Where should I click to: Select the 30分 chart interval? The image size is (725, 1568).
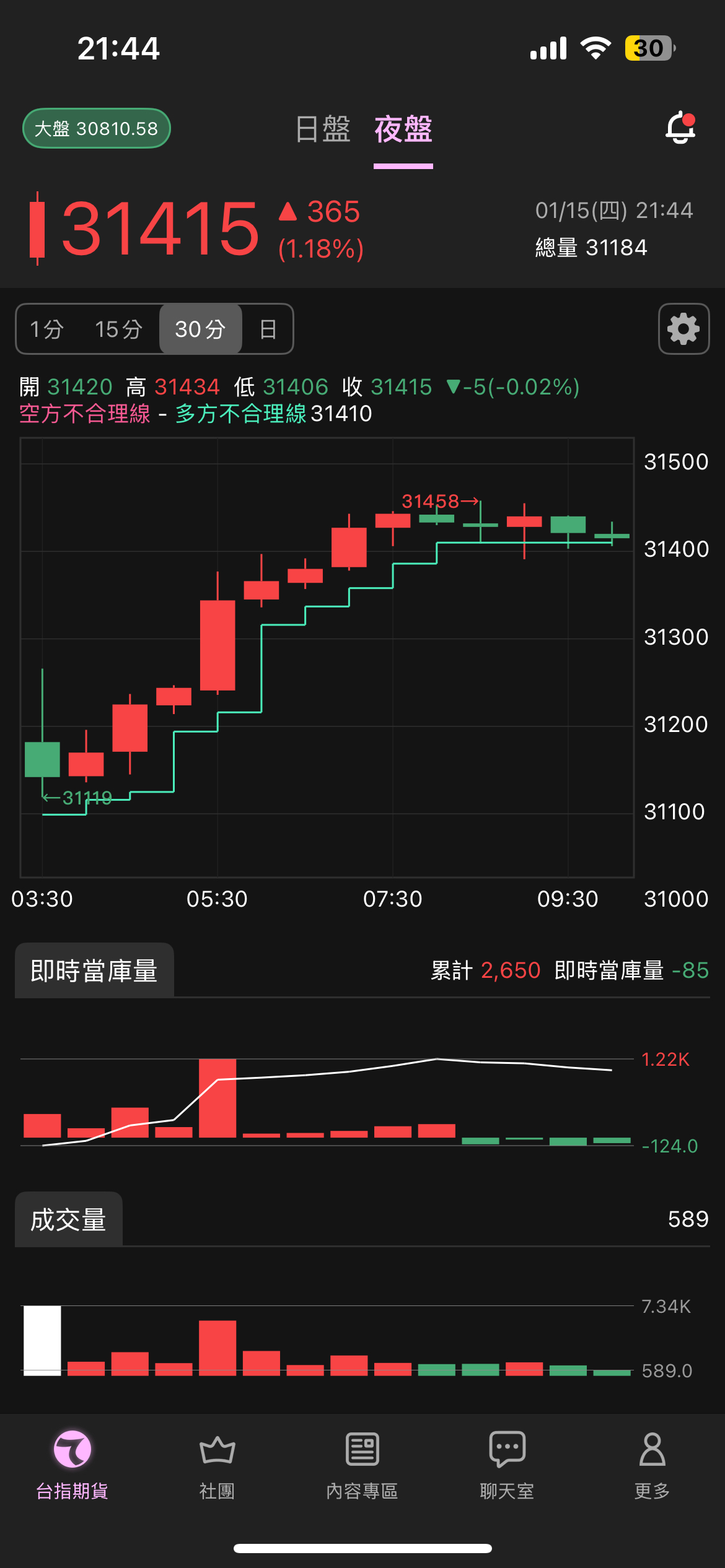(x=200, y=329)
